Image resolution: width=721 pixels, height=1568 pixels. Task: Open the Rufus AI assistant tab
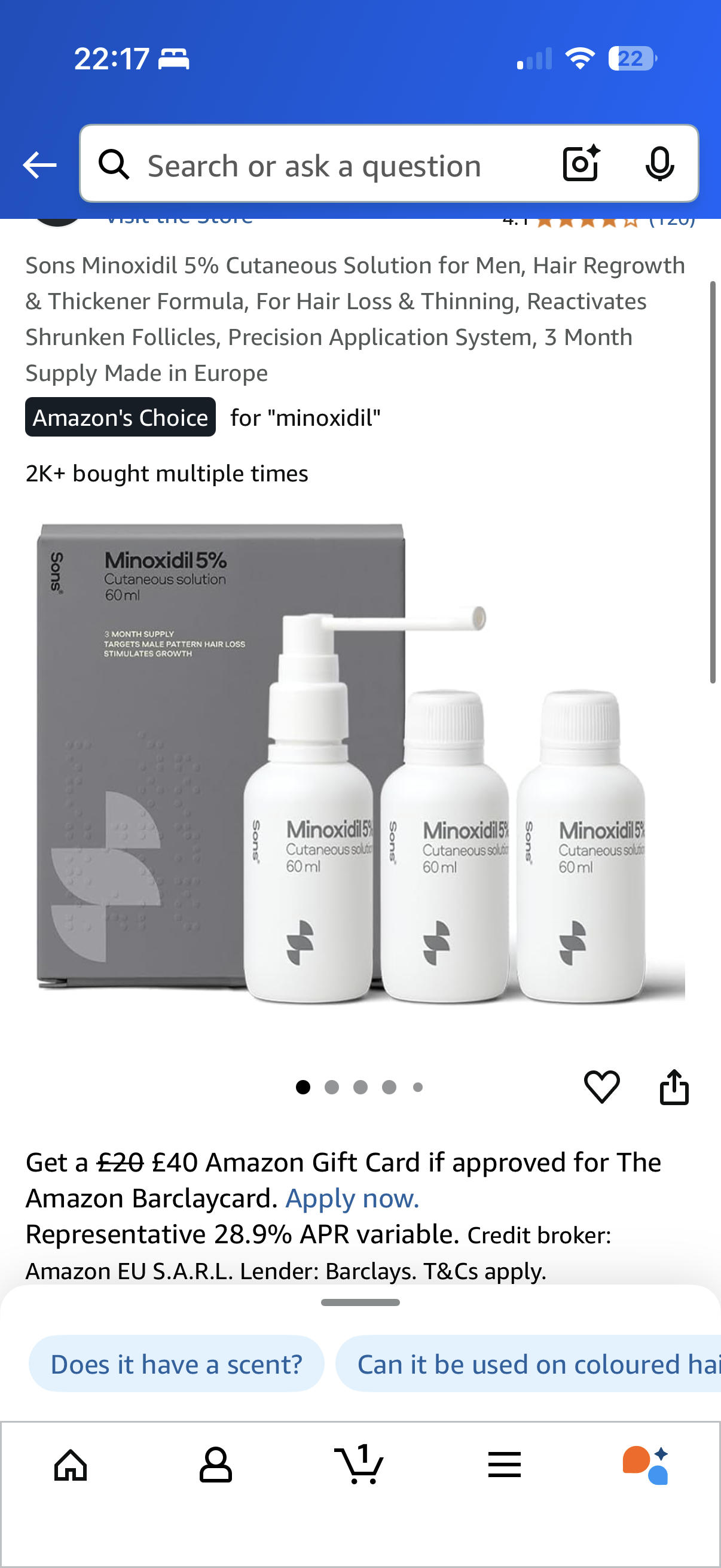coord(646,1465)
